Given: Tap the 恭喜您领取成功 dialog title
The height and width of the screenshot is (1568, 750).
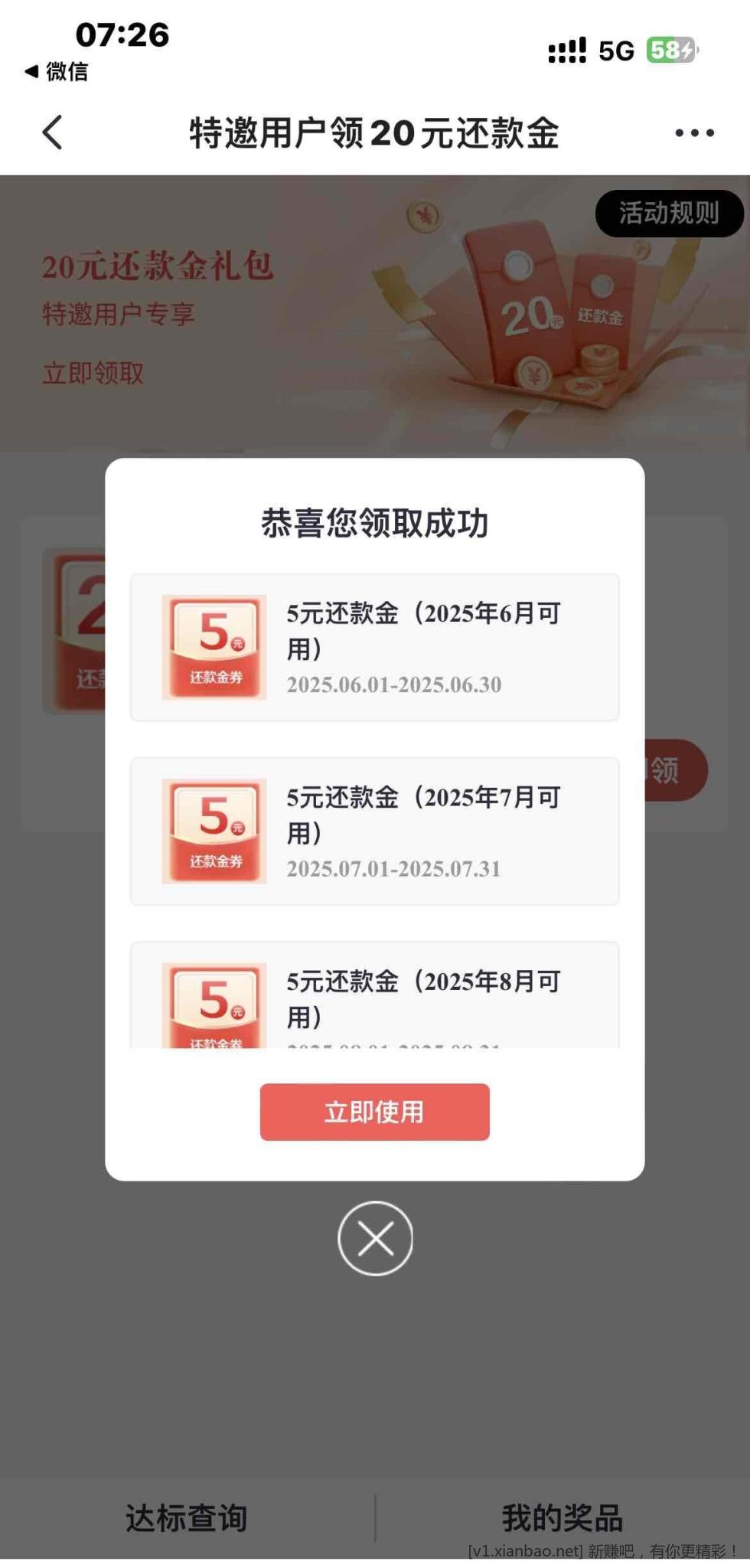Looking at the screenshot, I should tap(374, 524).
